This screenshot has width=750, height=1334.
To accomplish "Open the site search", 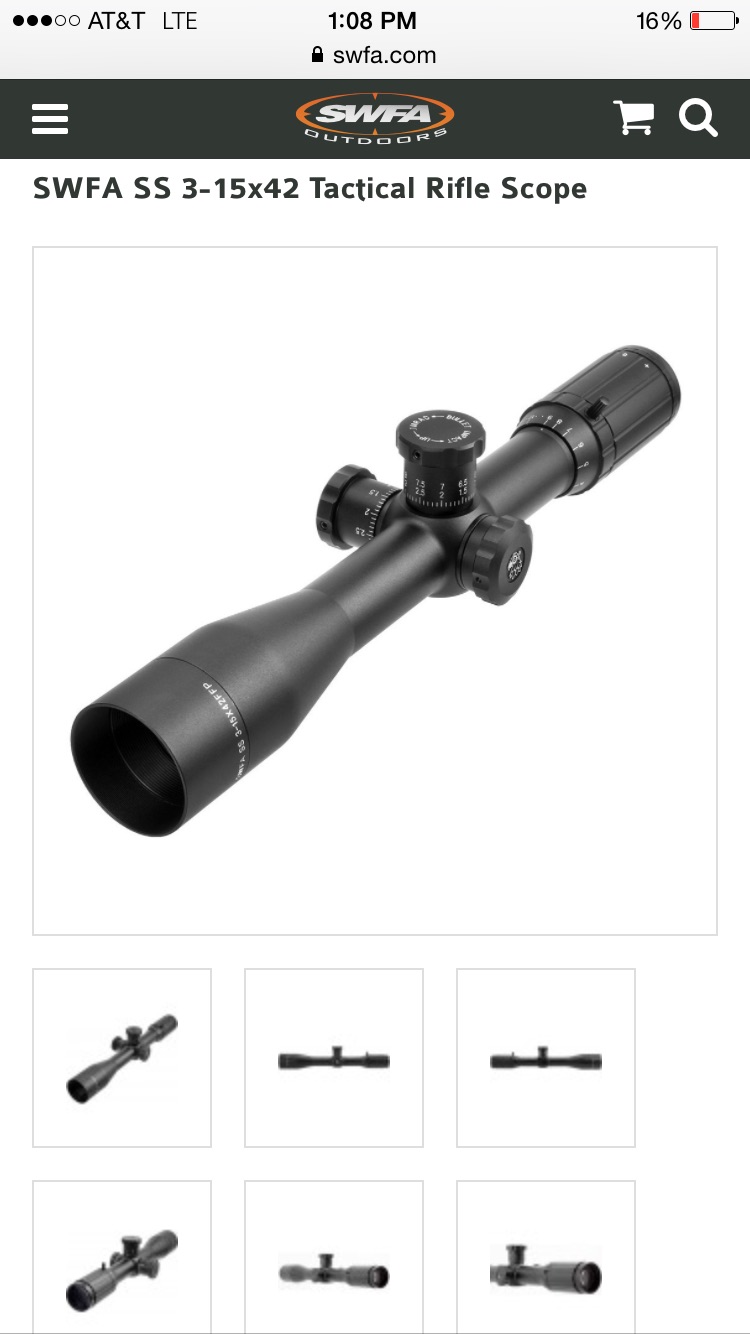I will 698,118.
